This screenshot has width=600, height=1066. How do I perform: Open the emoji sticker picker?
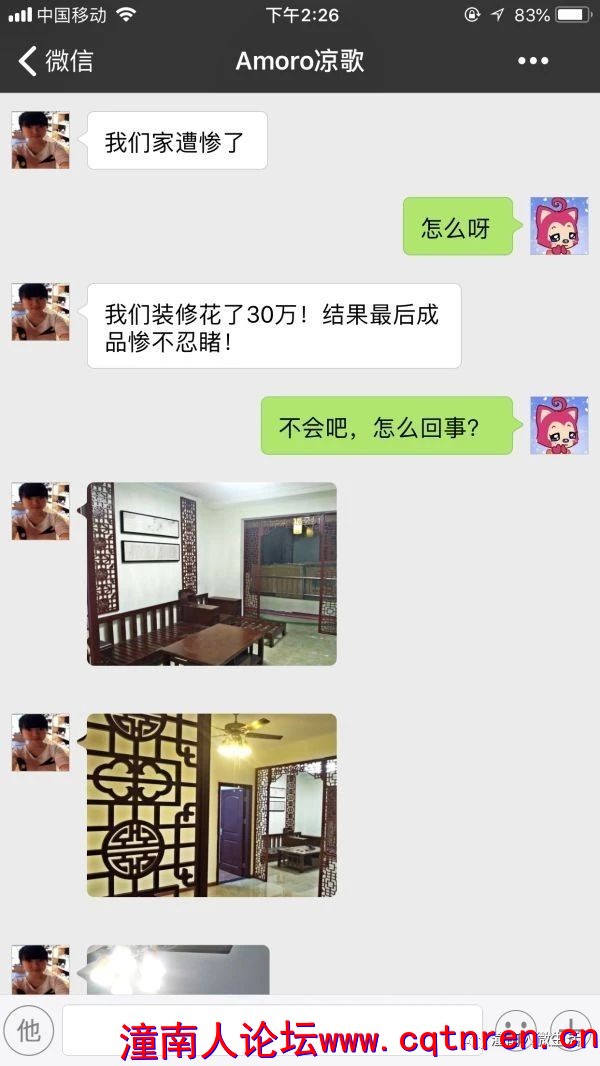pos(516,1030)
